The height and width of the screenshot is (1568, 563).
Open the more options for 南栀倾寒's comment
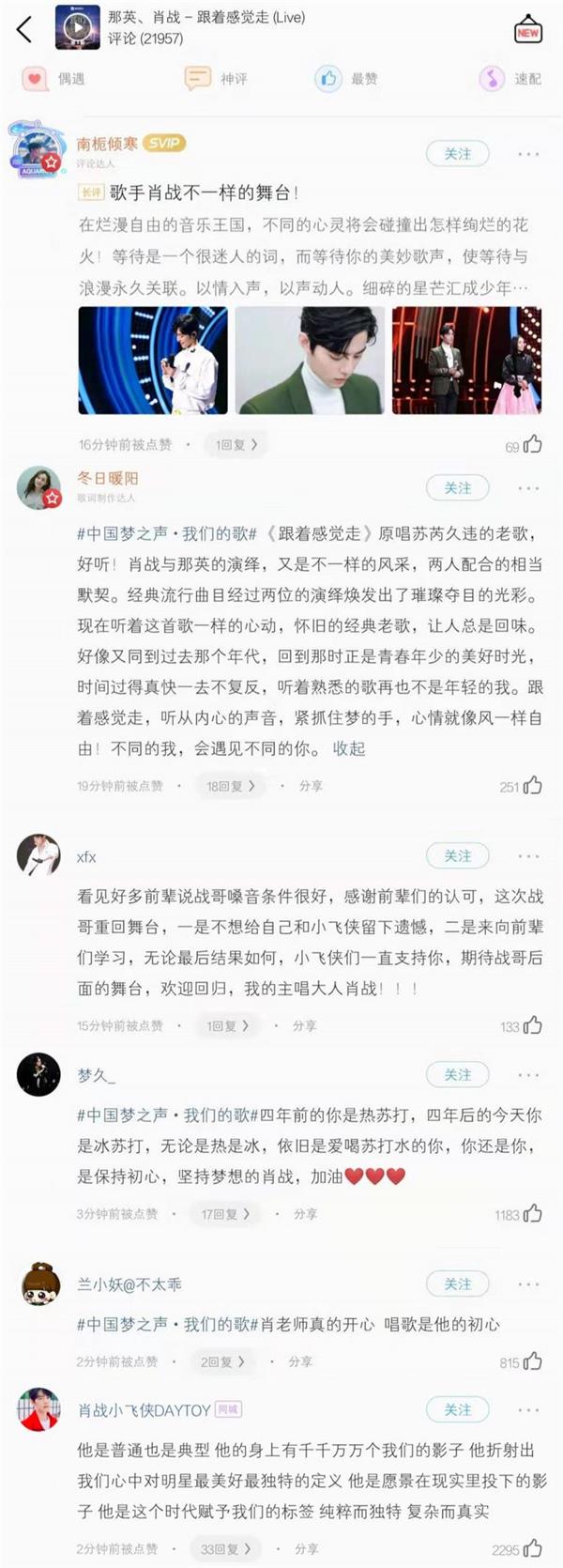coord(528,154)
